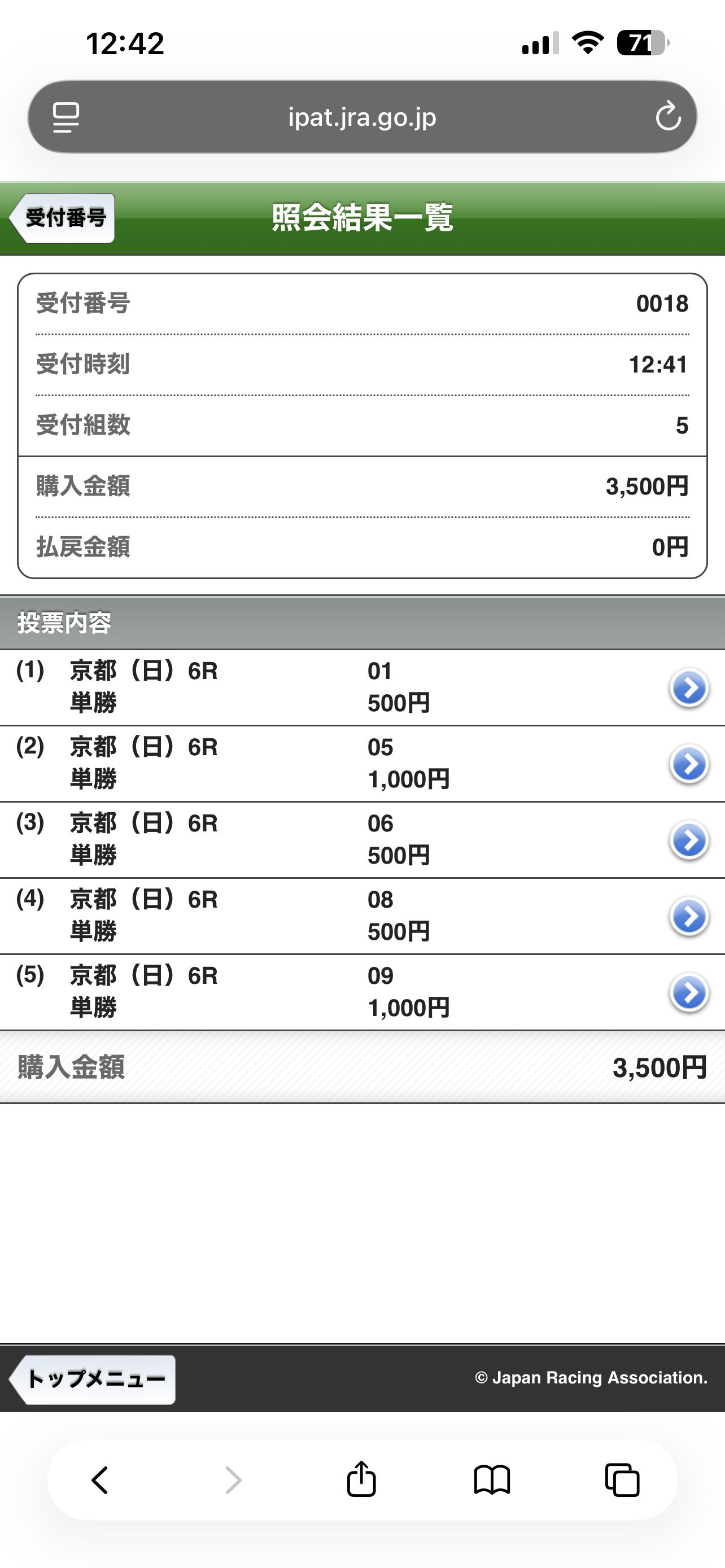The width and height of the screenshot is (725, 1568).
Task: Go back to 受付番号 list
Action: point(63,218)
